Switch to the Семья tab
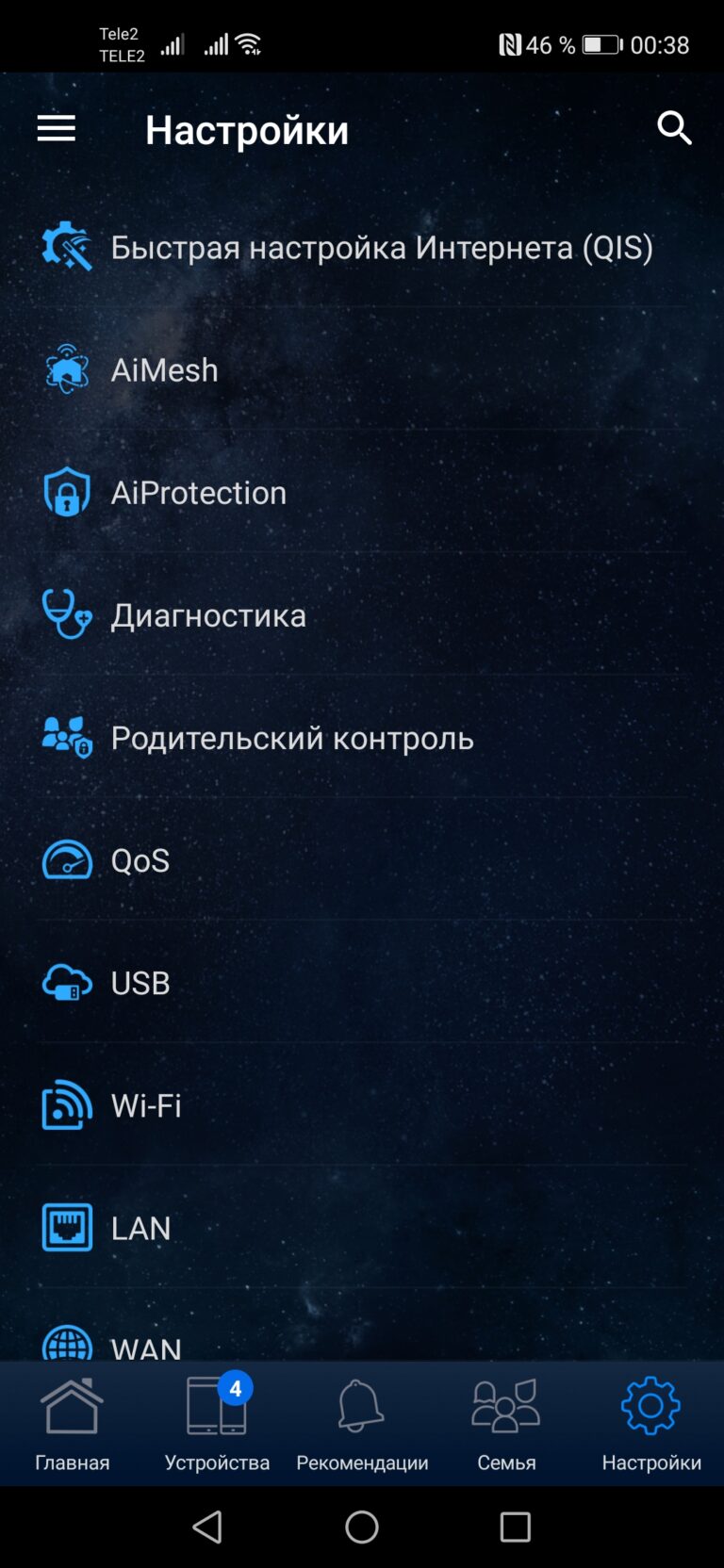This screenshot has height=1568, width=724. [506, 1424]
